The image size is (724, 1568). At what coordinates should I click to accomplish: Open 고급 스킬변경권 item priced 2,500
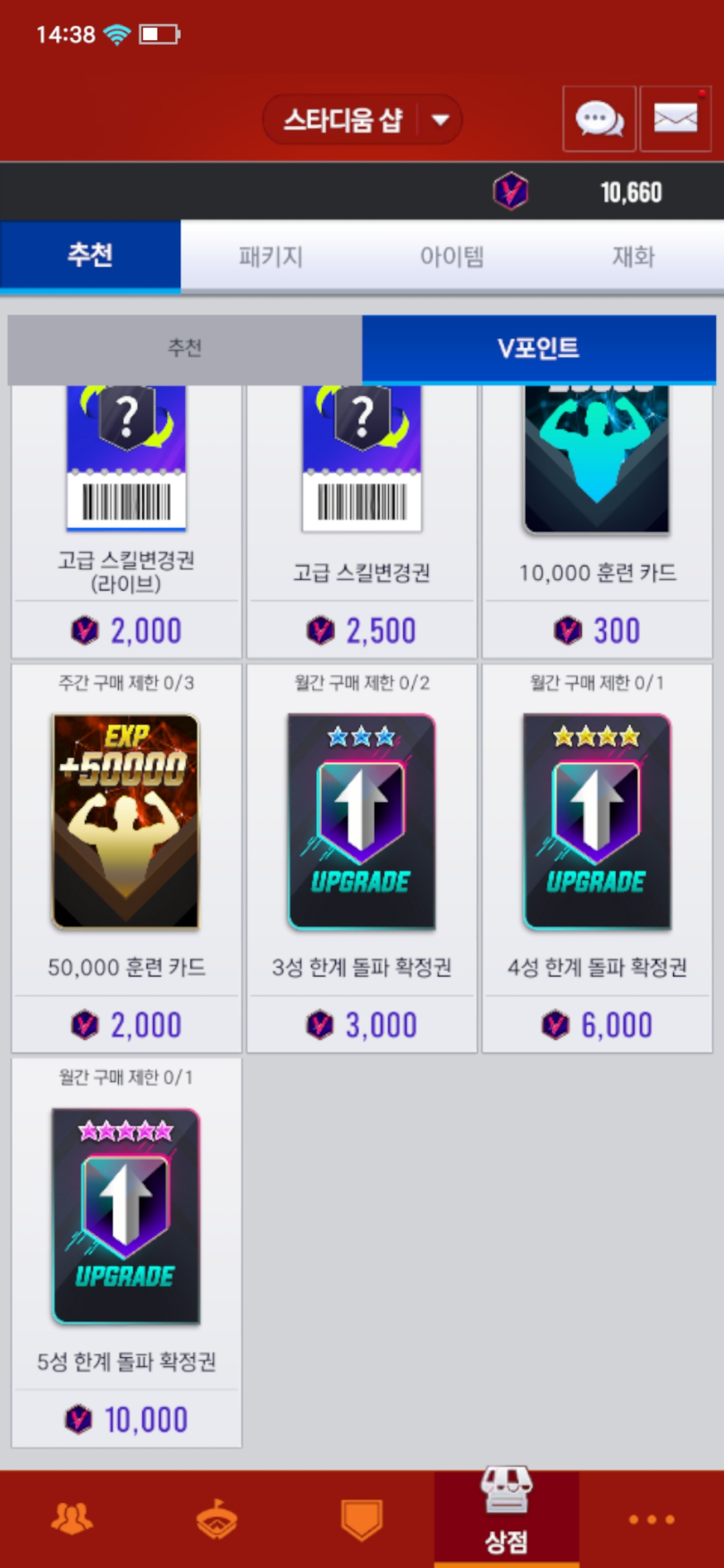coord(362,521)
